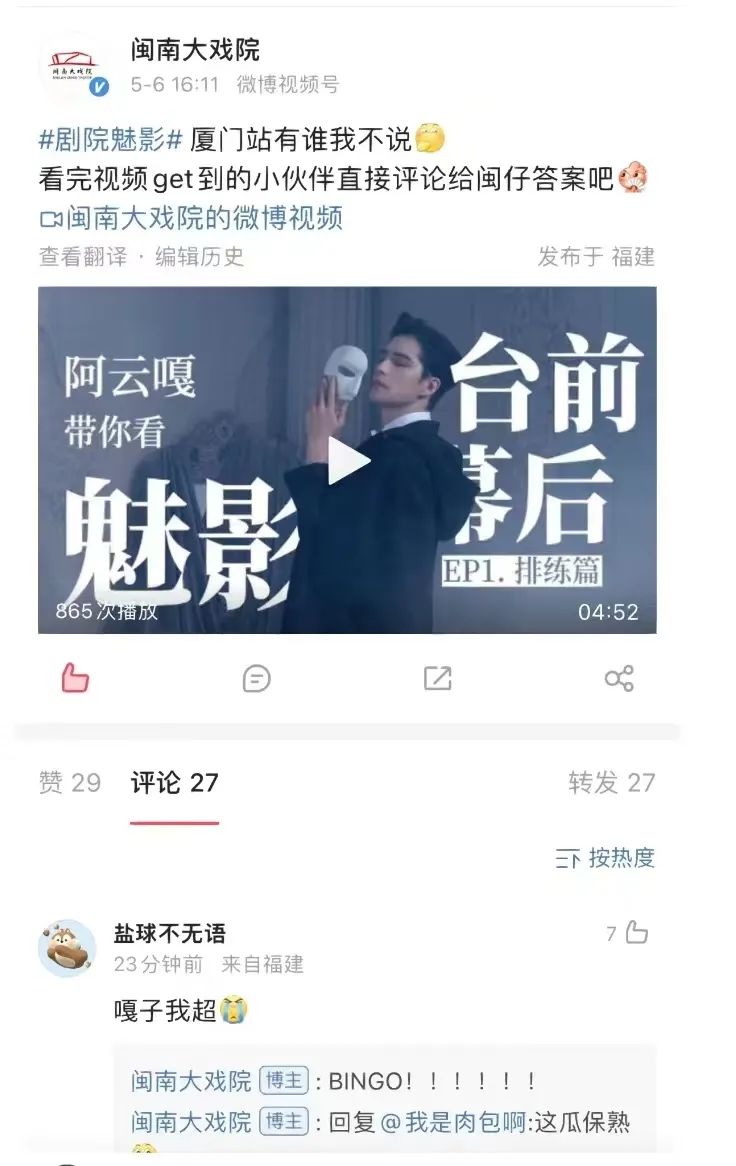
Task: Open the comment icon under the video
Action: 256,678
